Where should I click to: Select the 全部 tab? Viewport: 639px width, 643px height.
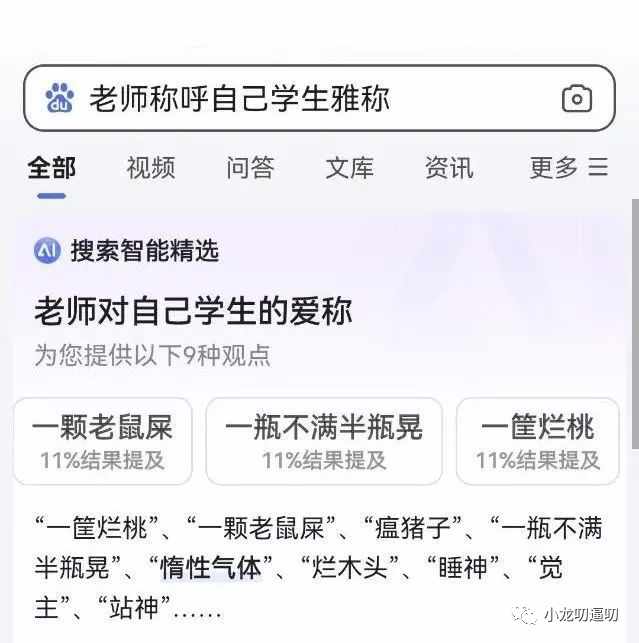tap(52, 168)
